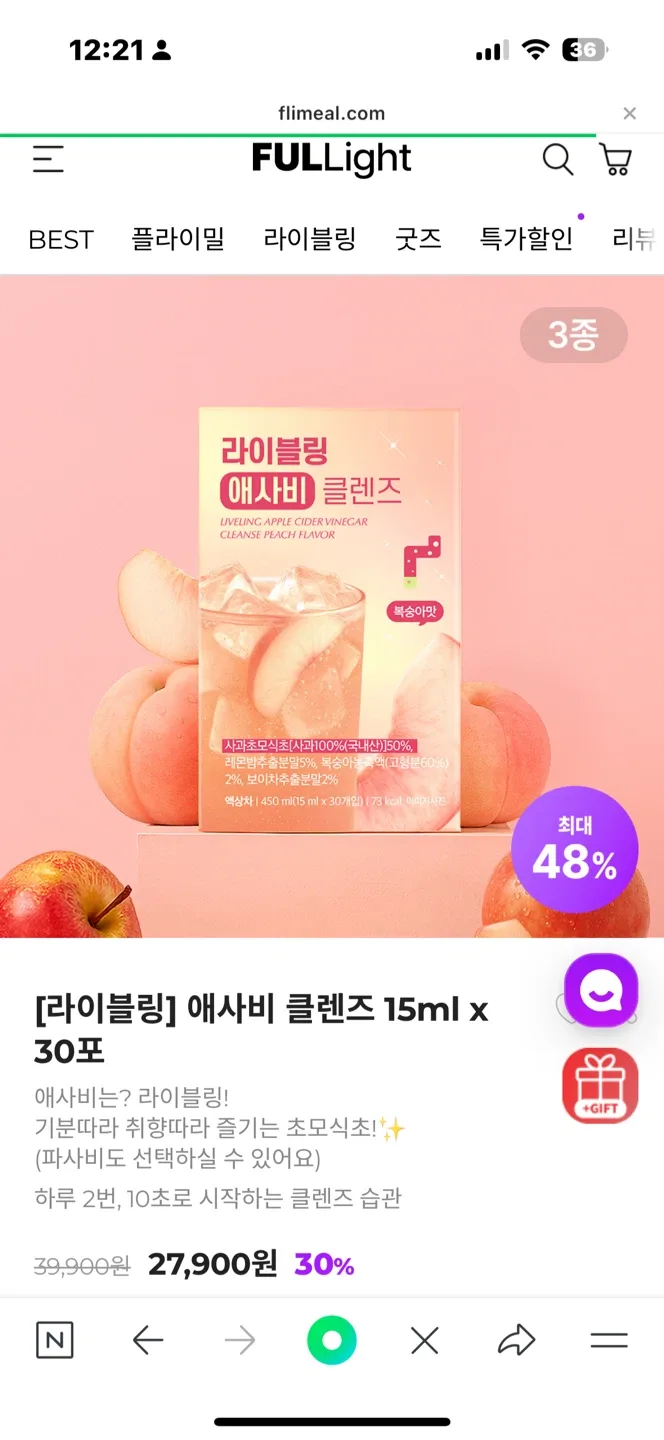Open Naver home from N icon
Screen dimensions: 664x1440
54,1341
